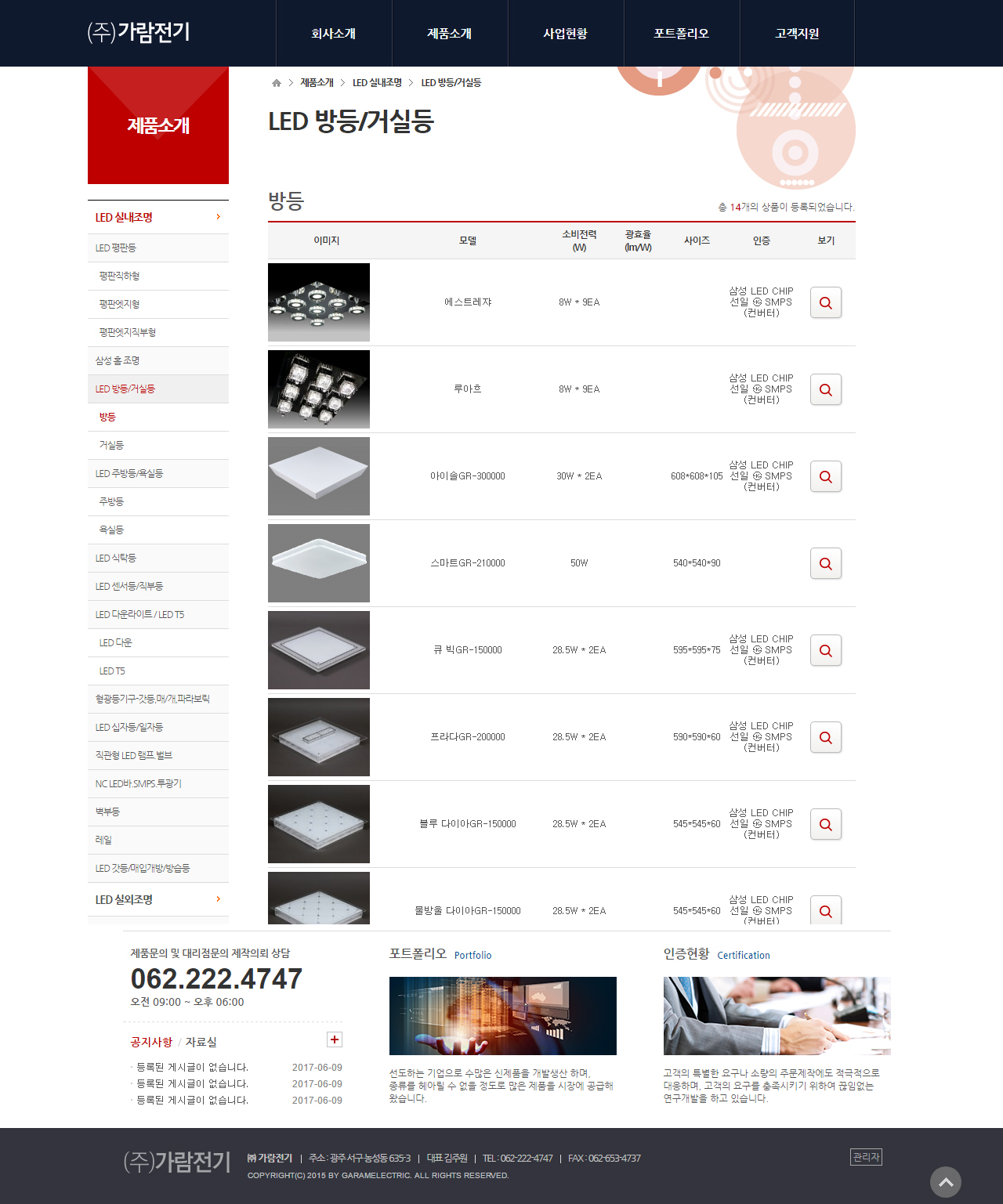The image size is (1003, 1204).
Task: Open LED 식탁등 category
Action: tap(116, 558)
